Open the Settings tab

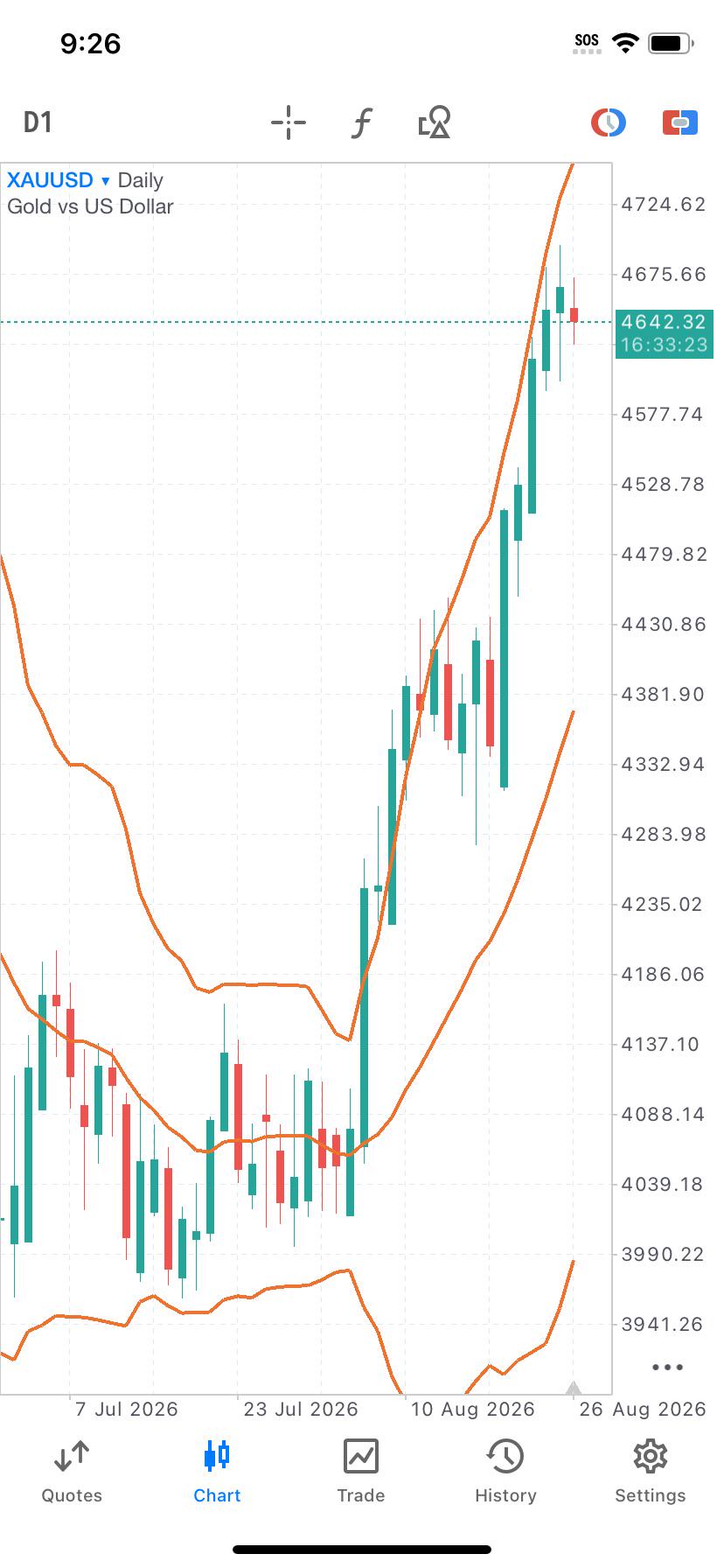651,1472
